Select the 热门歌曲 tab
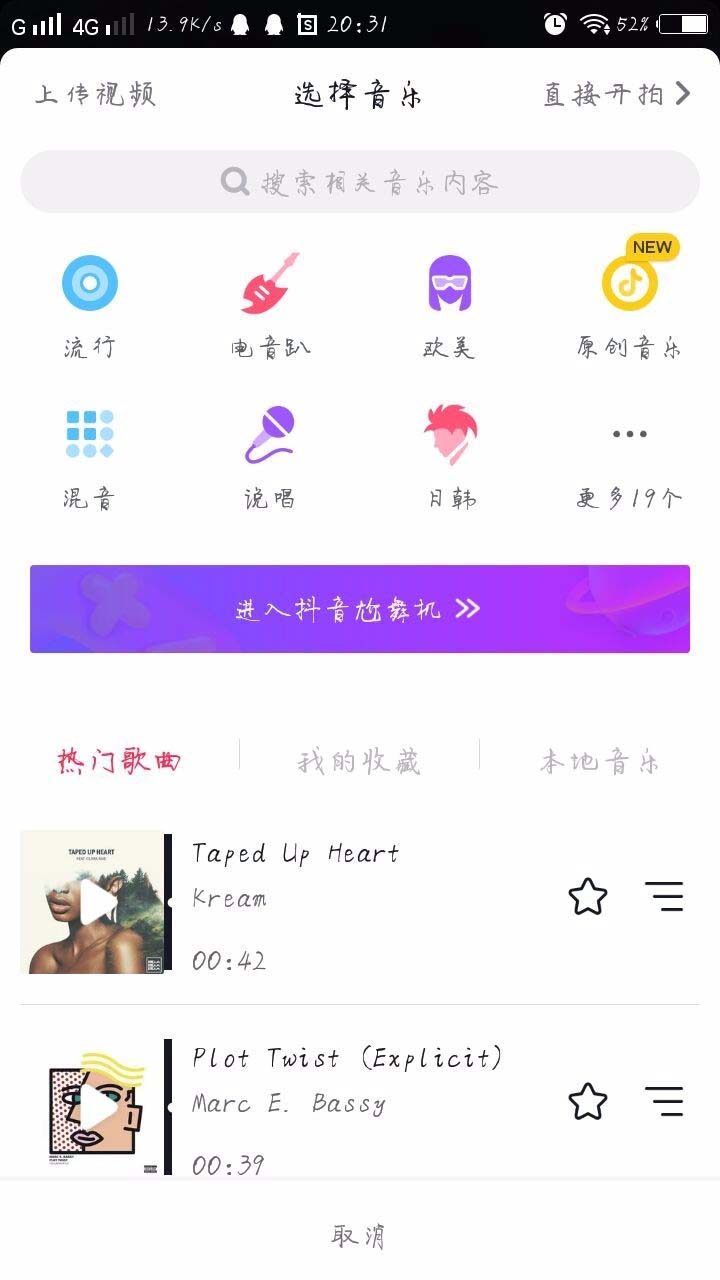 pyautogui.click(x=120, y=762)
